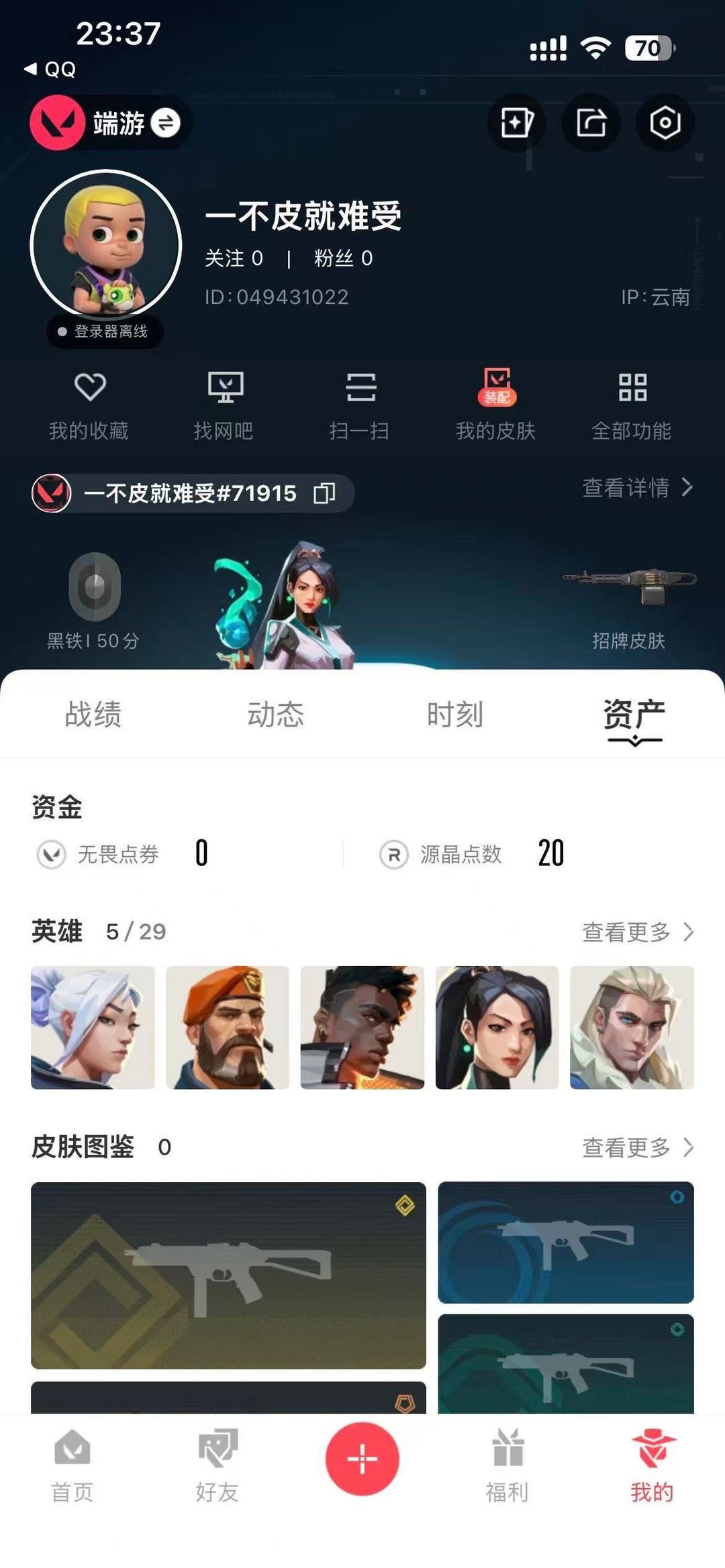Viewport: 725px width, 1568px height.
Task: Open 查看详情 details link
Action: (x=637, y=488)
